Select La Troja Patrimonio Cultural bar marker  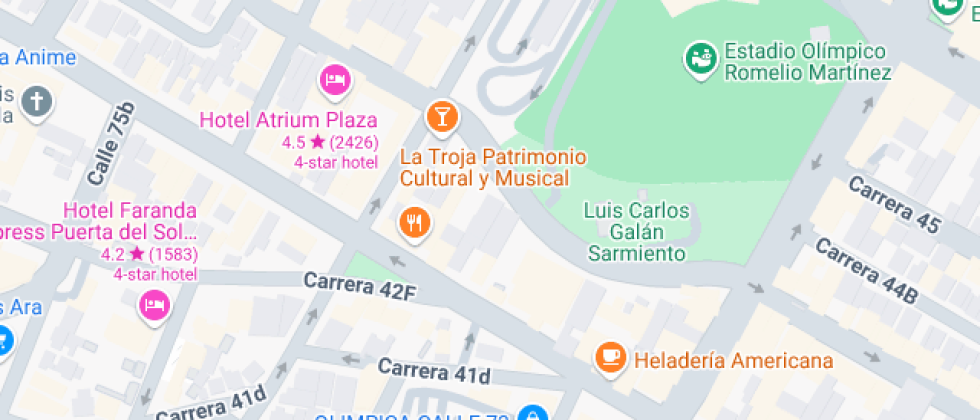[441, 117]
